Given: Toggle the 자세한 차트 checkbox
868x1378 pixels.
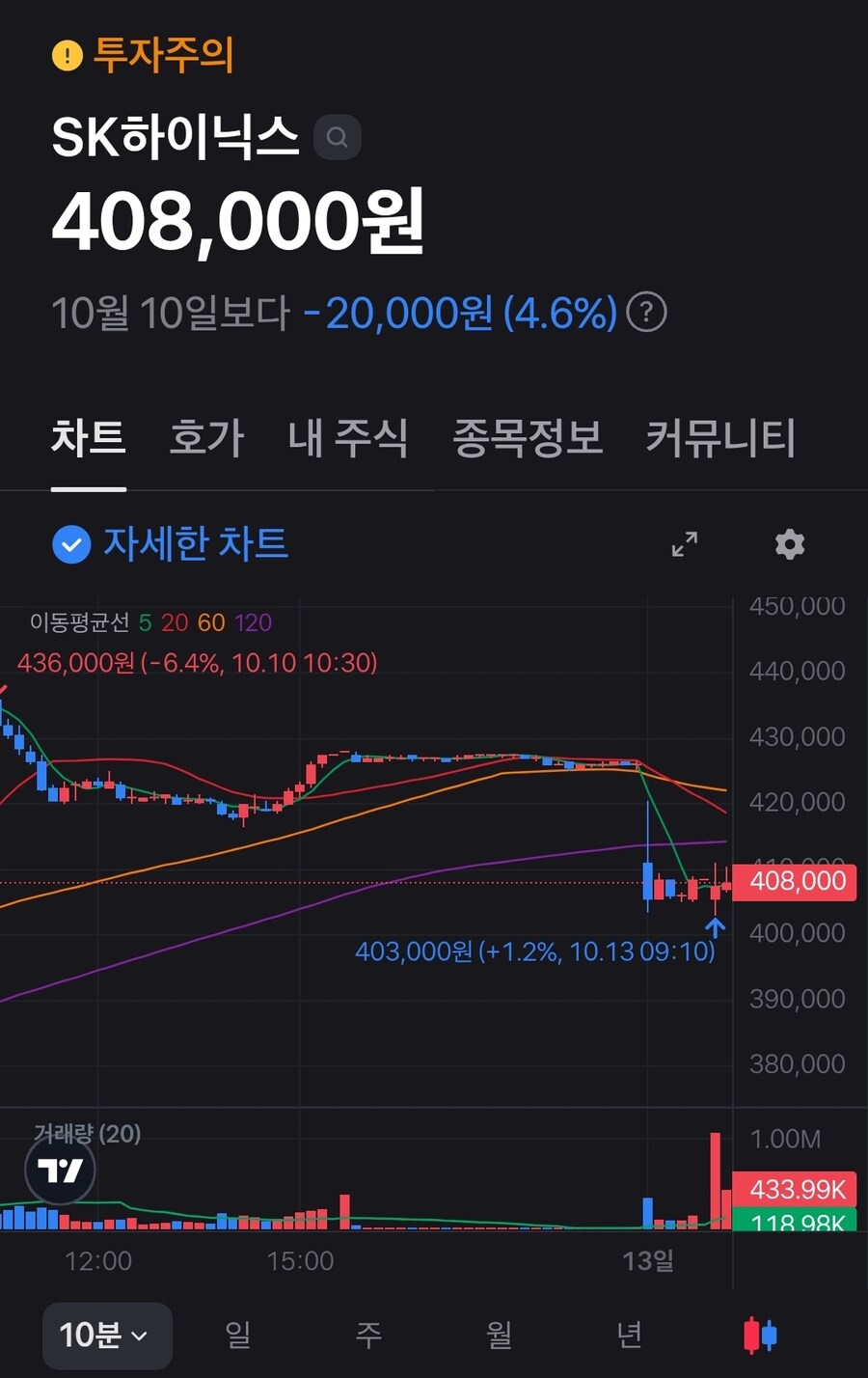Looking at the screenshot, I should coord(70,544).
